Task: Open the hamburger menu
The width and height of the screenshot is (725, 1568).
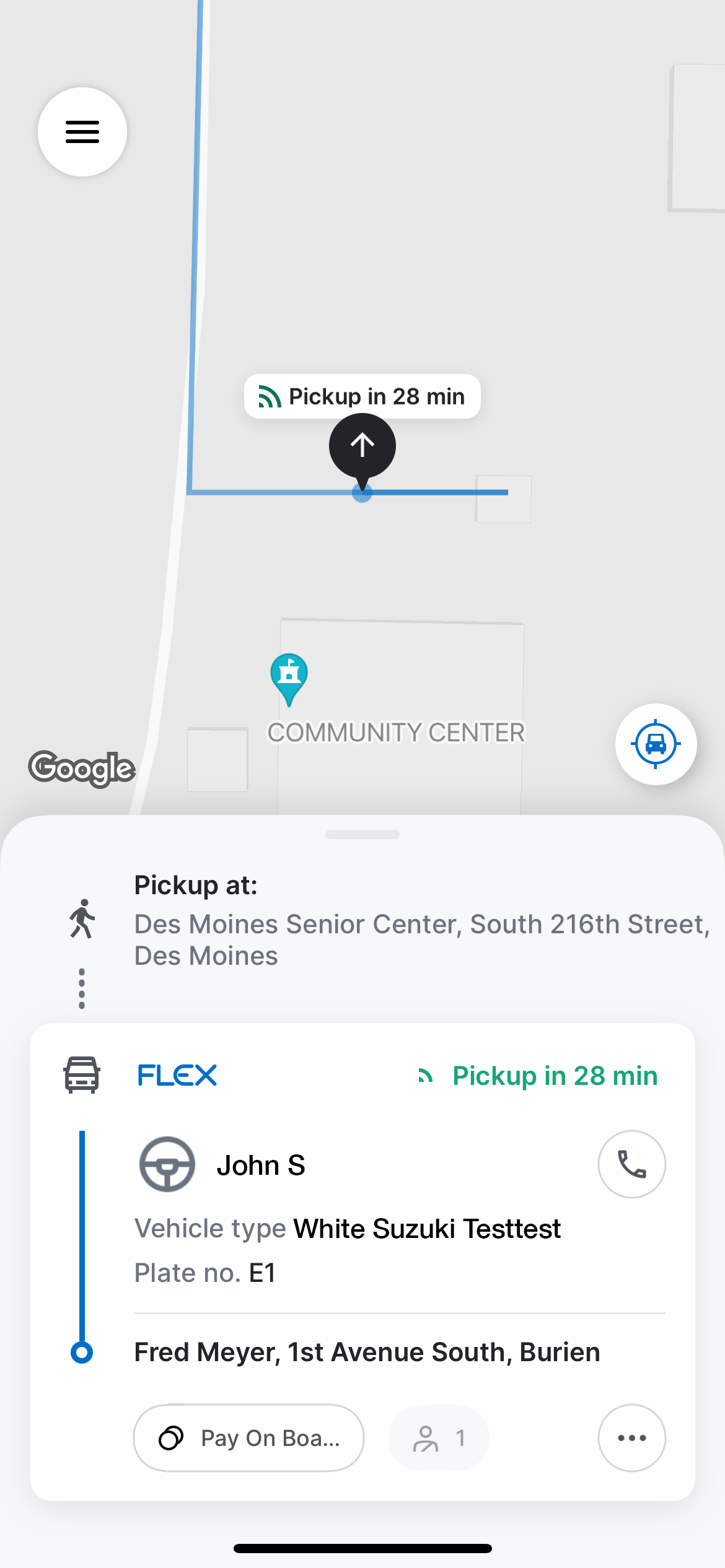Action: coord(82,132)
